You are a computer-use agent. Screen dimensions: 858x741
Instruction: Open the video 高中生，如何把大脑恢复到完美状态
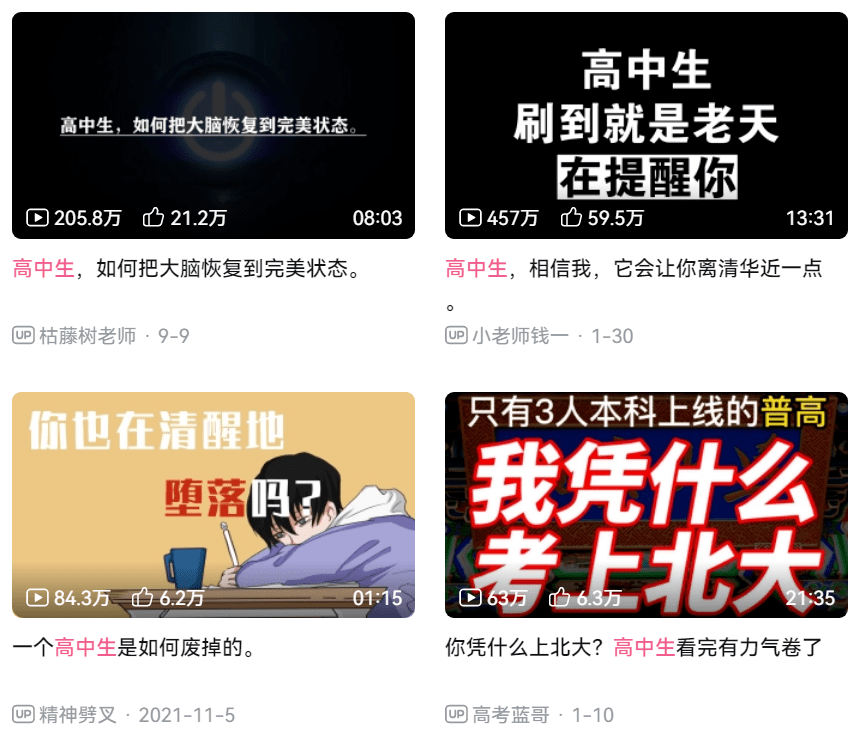pos(213,125)
